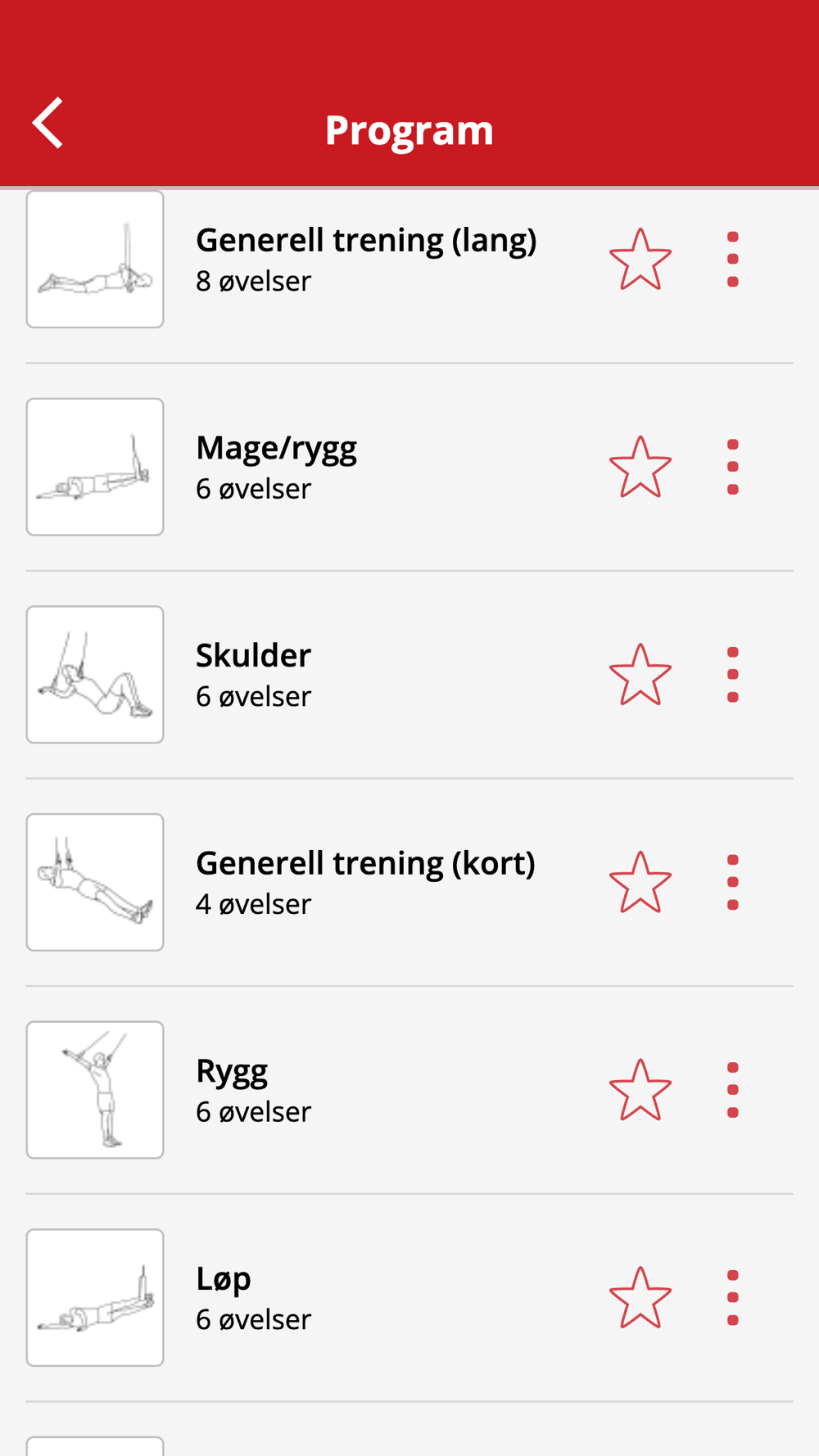
Task: Open the Generell trening (lang) program
Action: tap(365, 259)
